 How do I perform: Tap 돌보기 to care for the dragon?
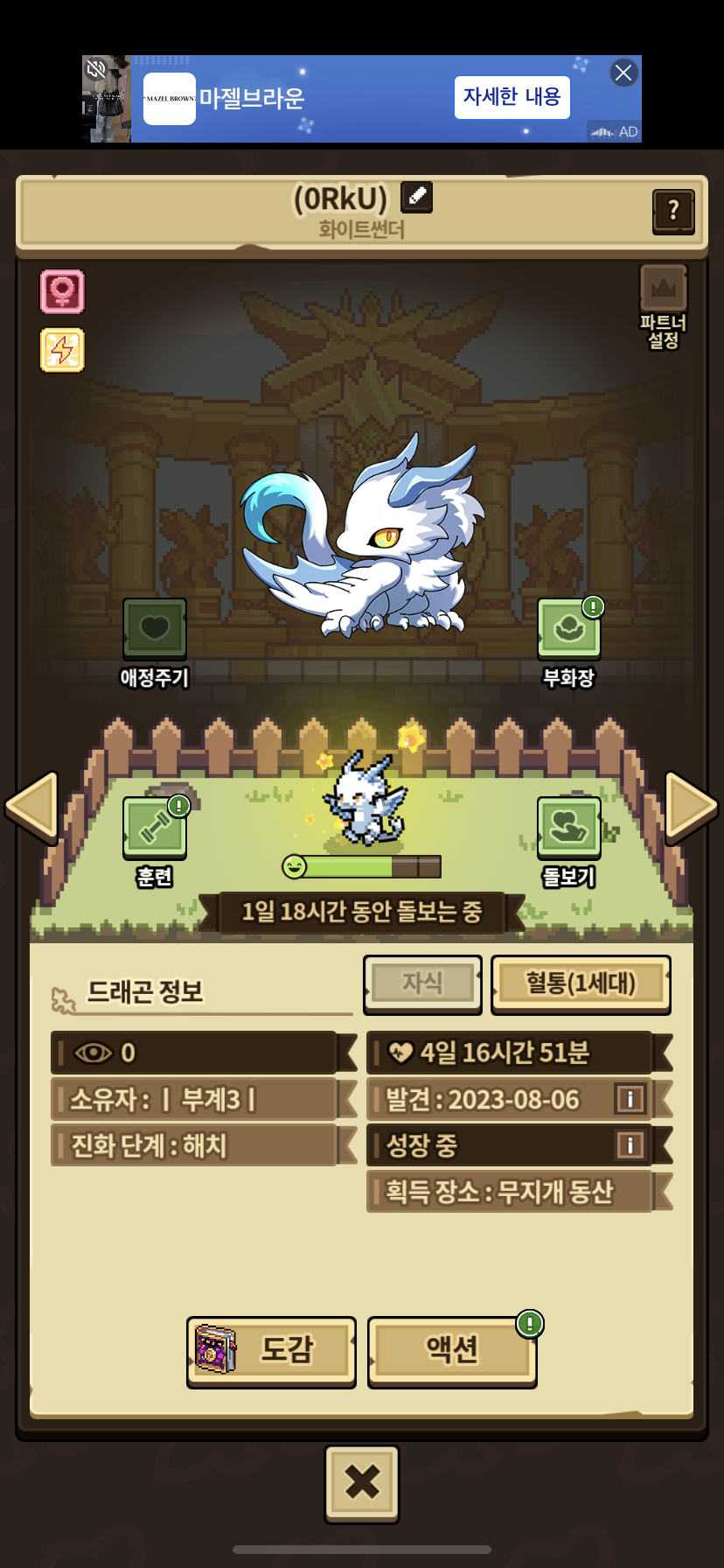pyautogui.click(x=569, y=841)
